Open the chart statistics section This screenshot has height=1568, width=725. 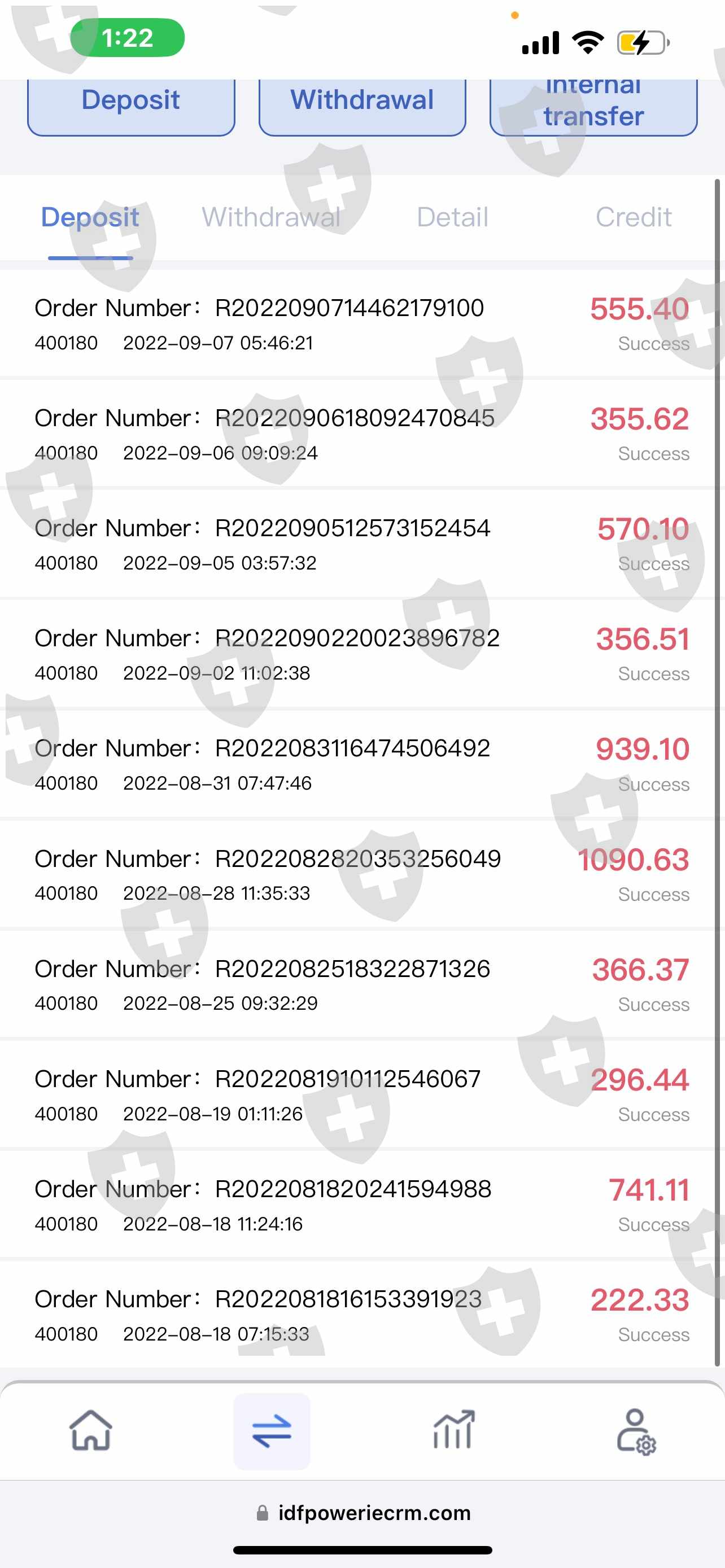pos(453,1430)
